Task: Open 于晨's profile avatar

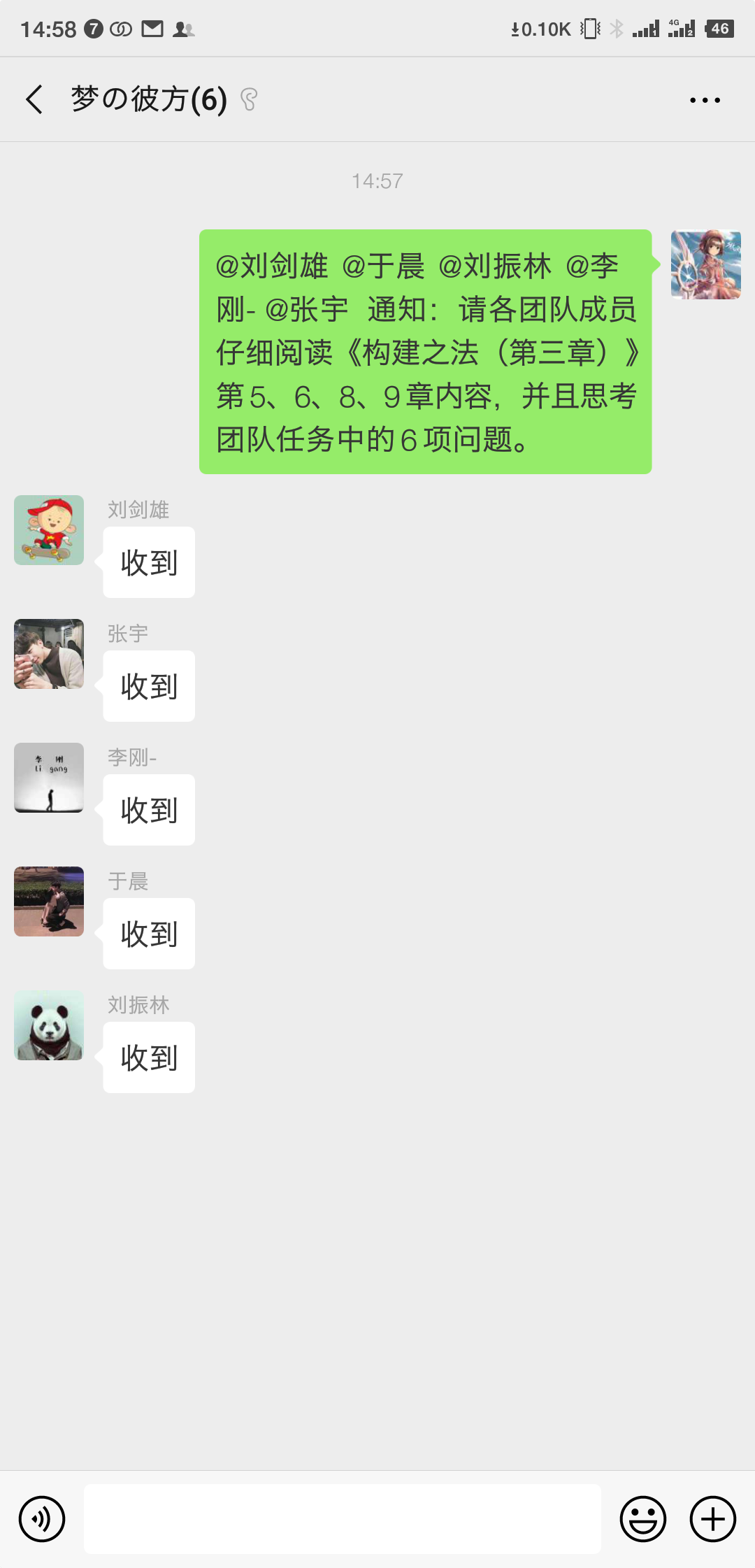Action: click(49, 901)
